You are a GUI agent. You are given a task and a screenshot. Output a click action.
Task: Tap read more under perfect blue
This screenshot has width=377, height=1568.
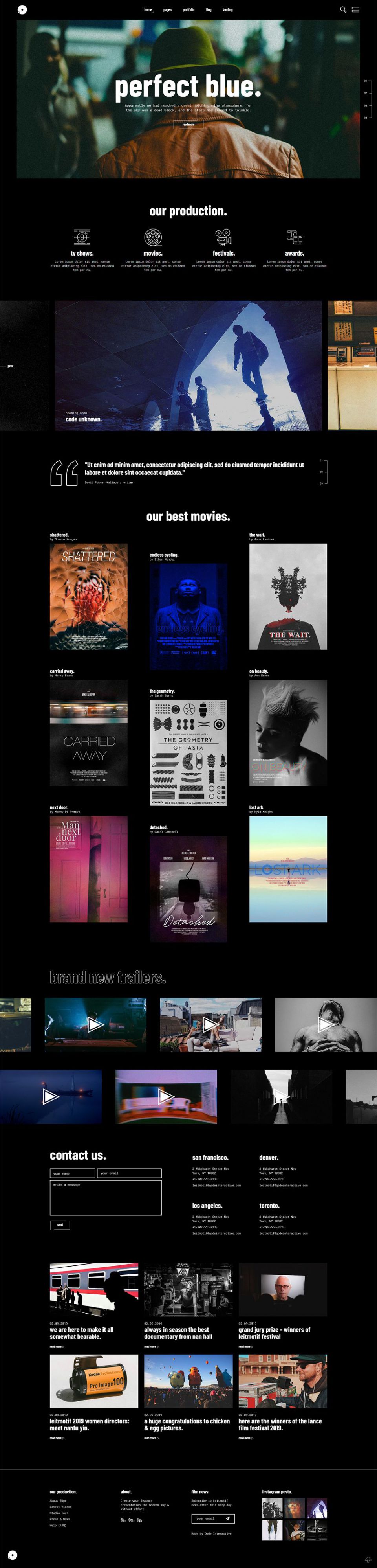point(188,124)
